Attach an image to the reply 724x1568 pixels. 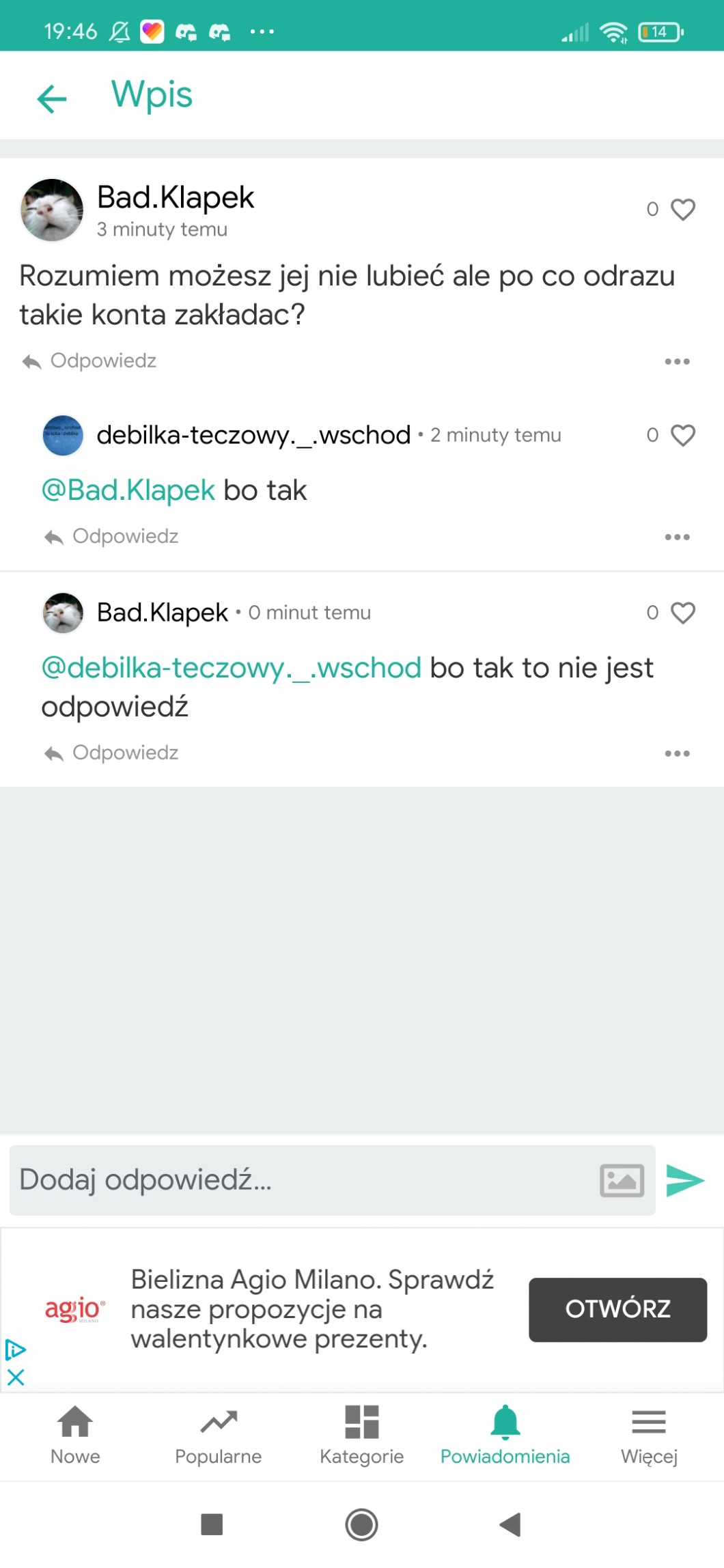pos(622,1180)
